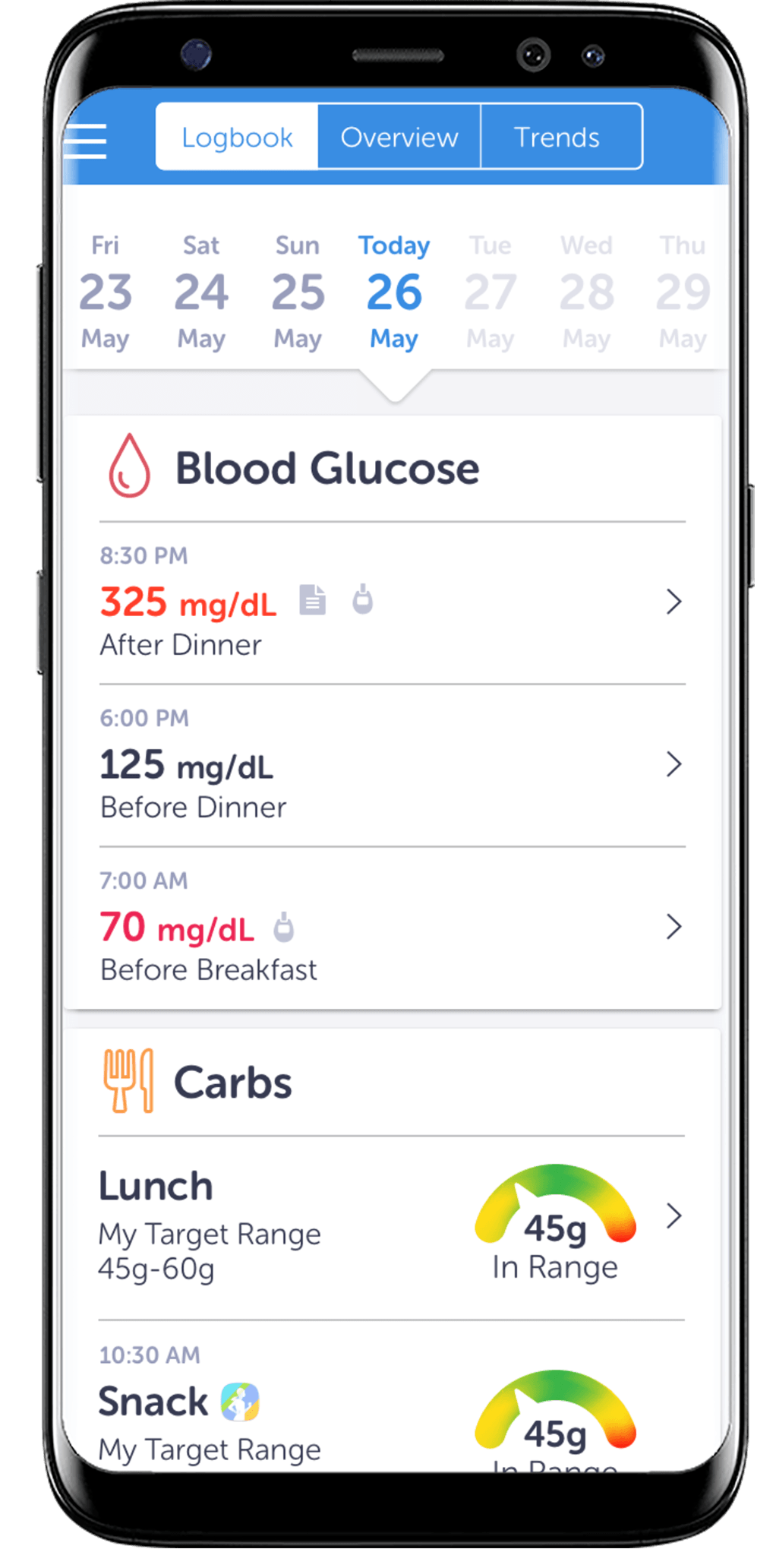Image resolution: width=776 pixels, height=1568 pixels.
Task: Select Today 26 May
Action: point(394,292)
